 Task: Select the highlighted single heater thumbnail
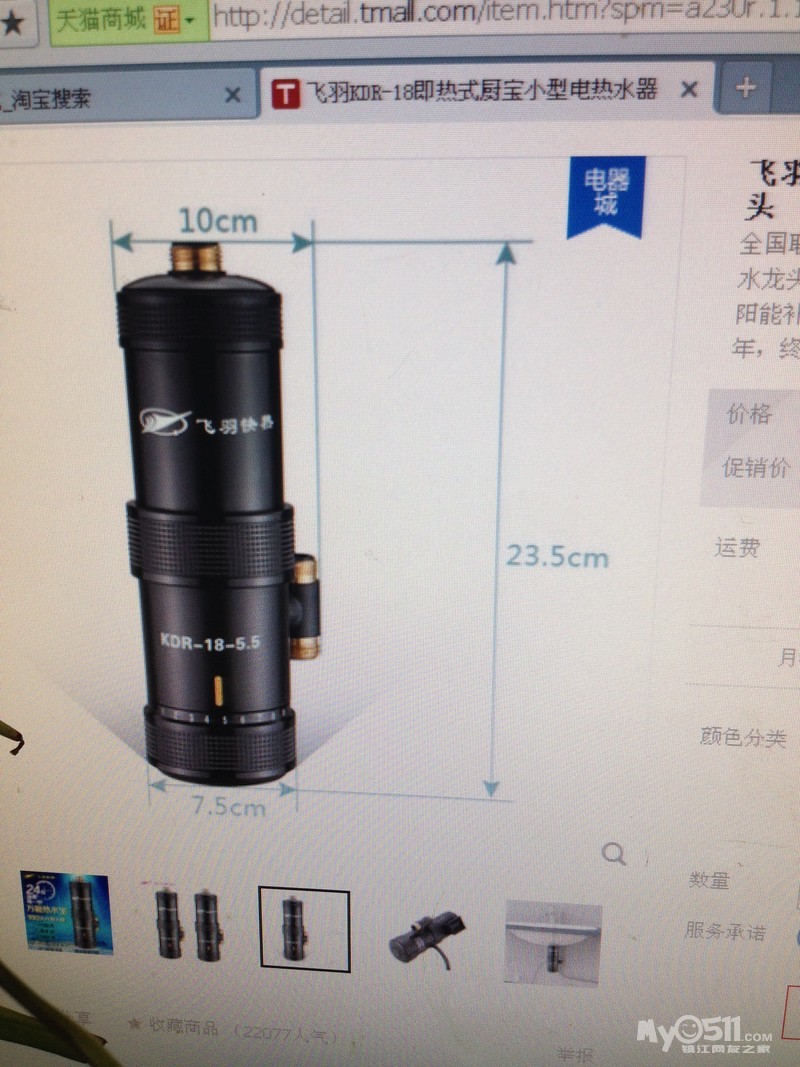tap(304, 929)
